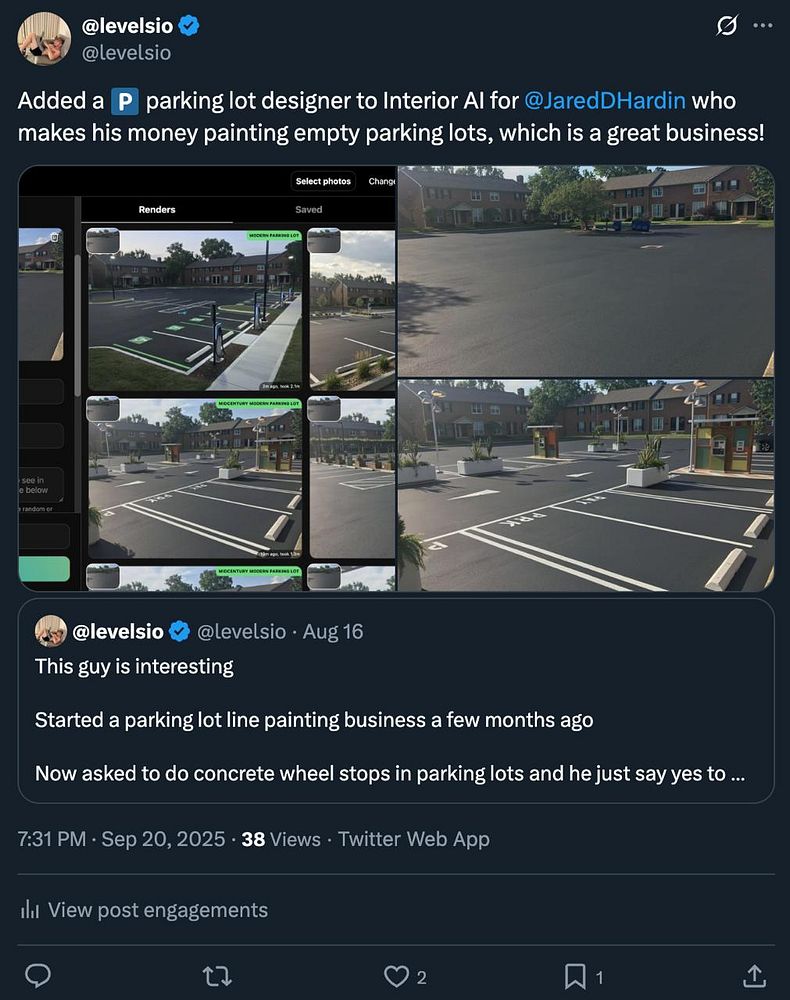Share this post

pos(755,976)
